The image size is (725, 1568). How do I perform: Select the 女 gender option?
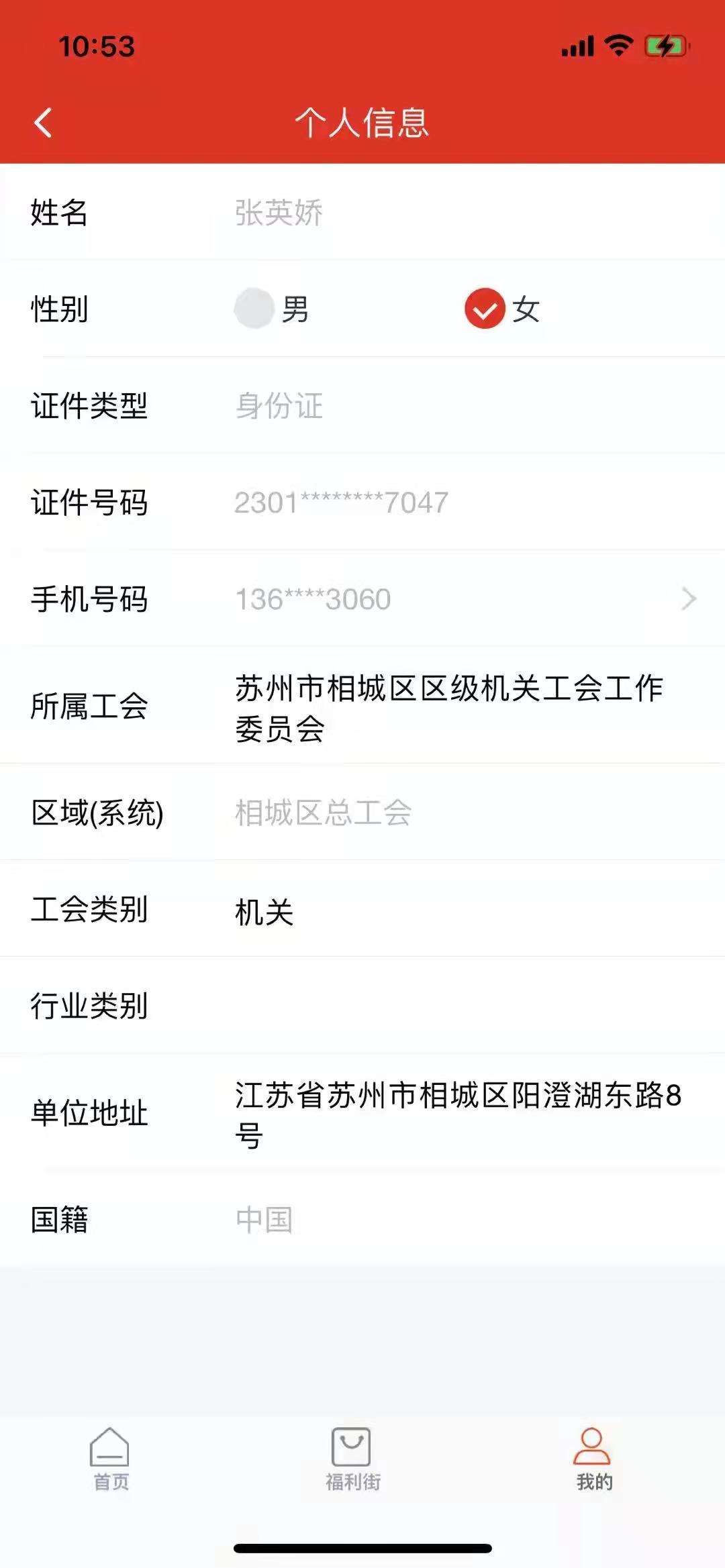click(502, 309)
